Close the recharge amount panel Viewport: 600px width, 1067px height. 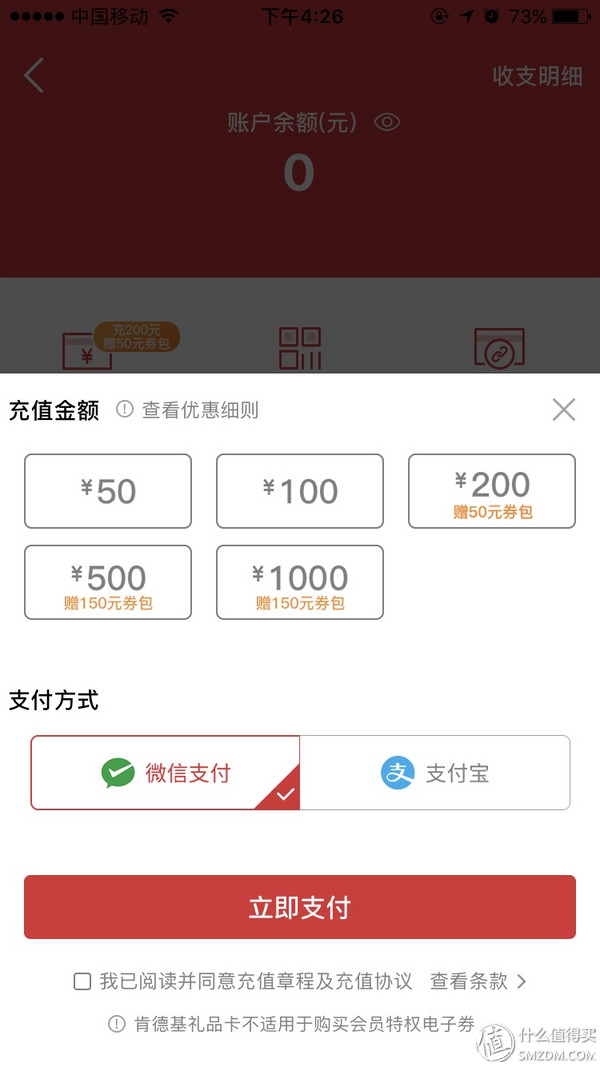(x=564, y=409)
